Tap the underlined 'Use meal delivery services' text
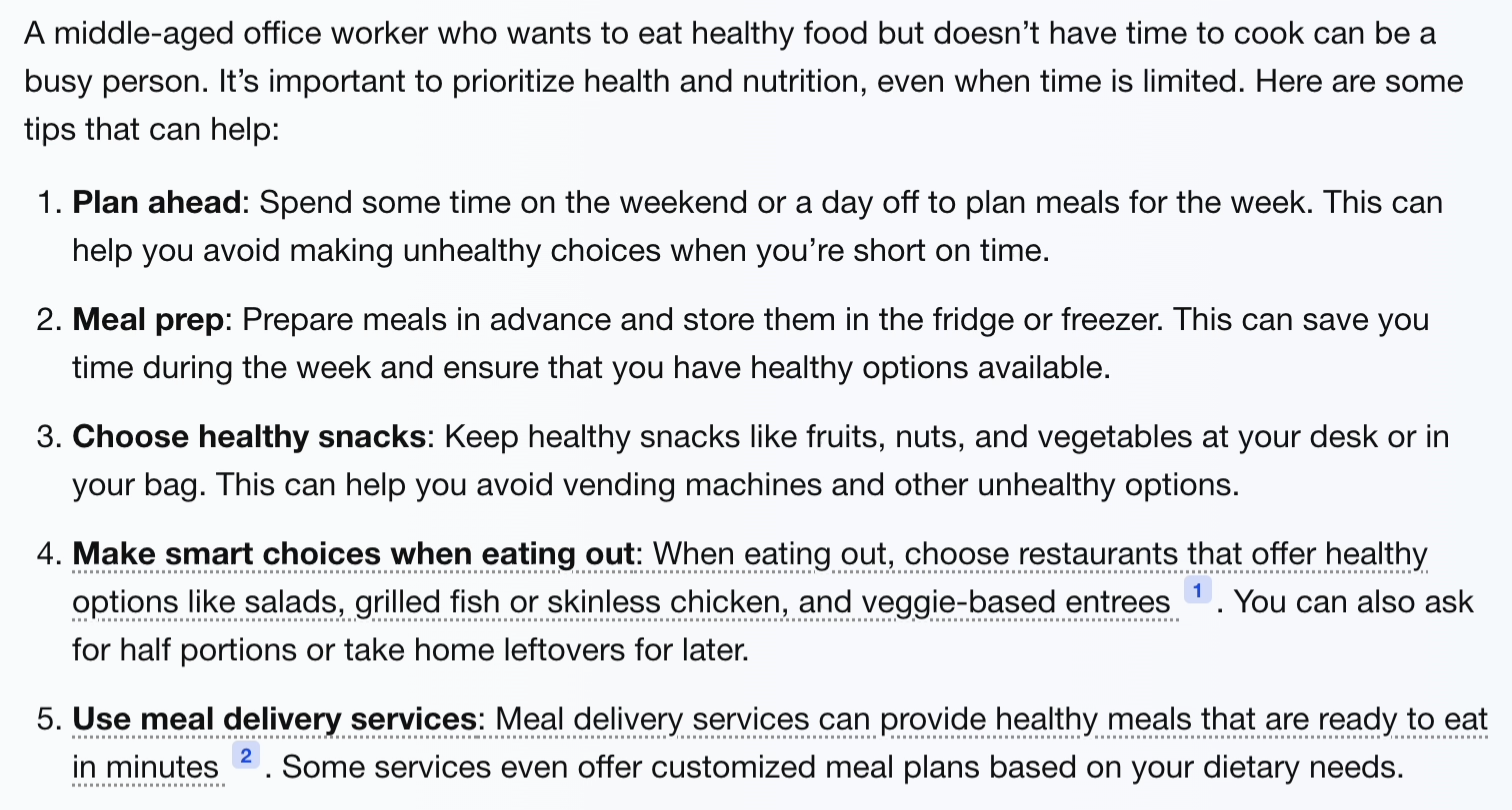The width and height of the screenshot is (1512, 810). click(x=274, y=719)
